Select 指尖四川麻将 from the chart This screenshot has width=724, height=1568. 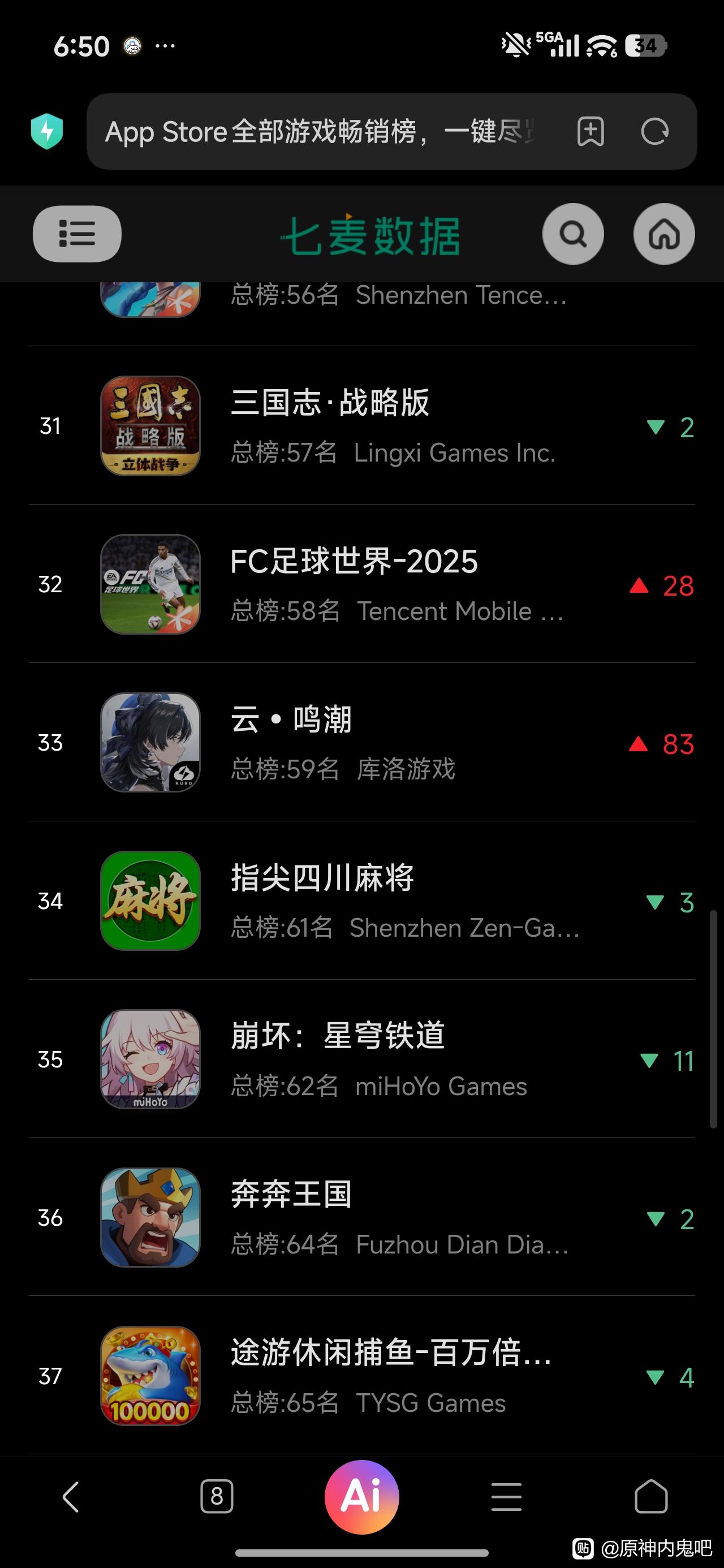pos(322,878)
